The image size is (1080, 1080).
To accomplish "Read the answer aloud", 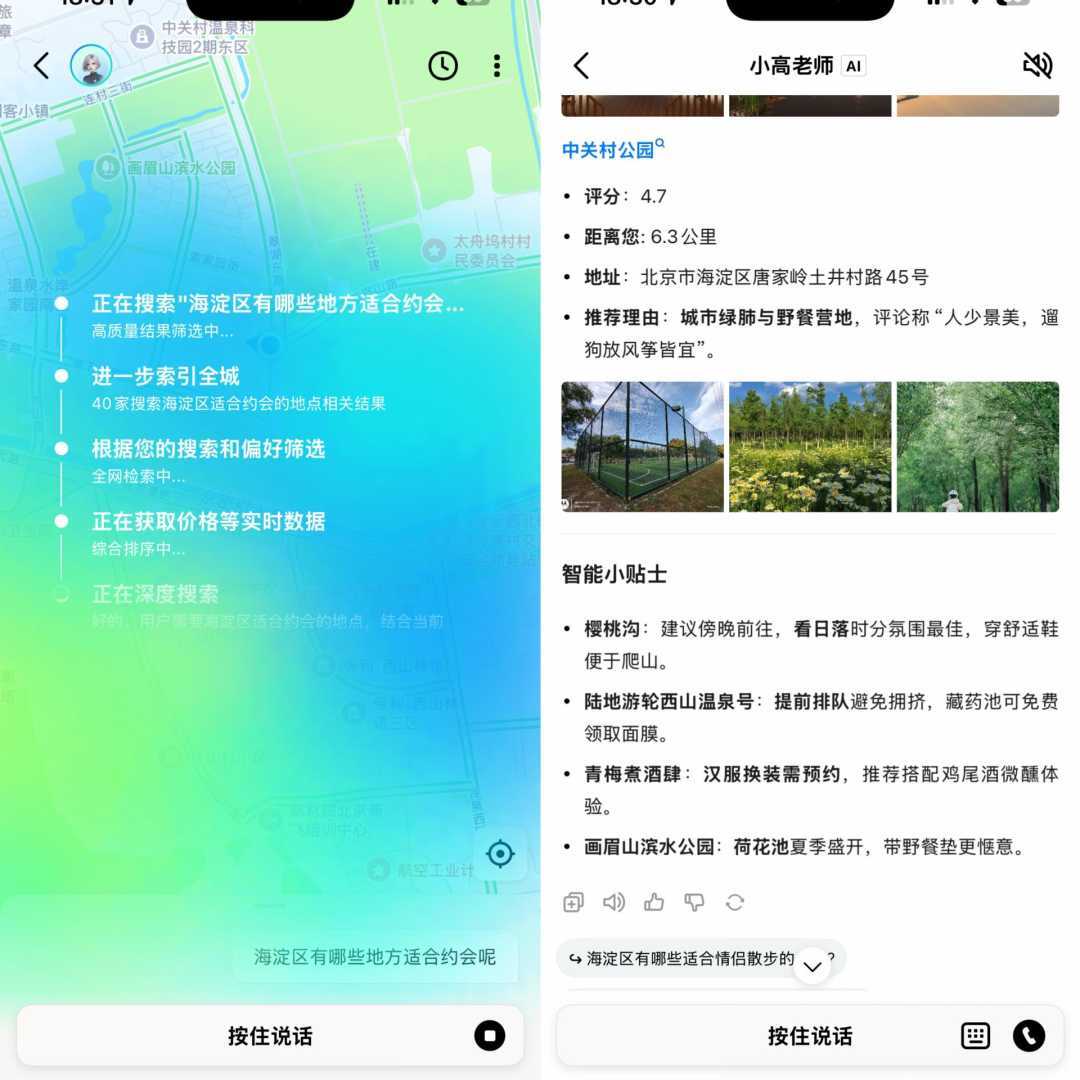I will coord(614,903).
